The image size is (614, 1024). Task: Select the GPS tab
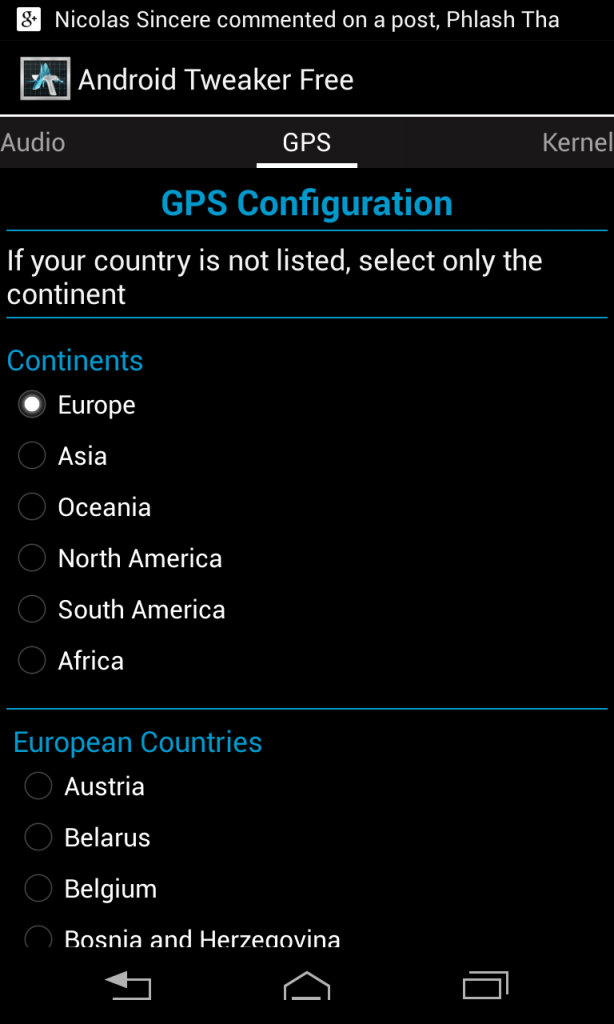click(x=306, y=142)
